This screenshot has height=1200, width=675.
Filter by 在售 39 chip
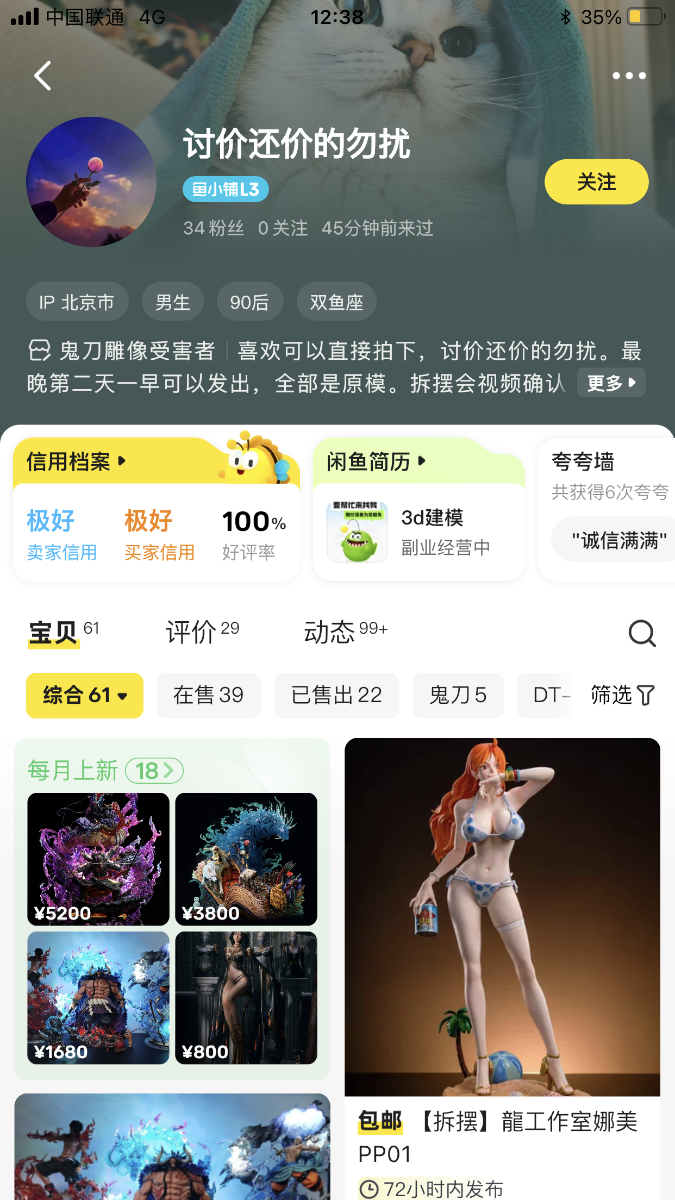tap(208, 695)
